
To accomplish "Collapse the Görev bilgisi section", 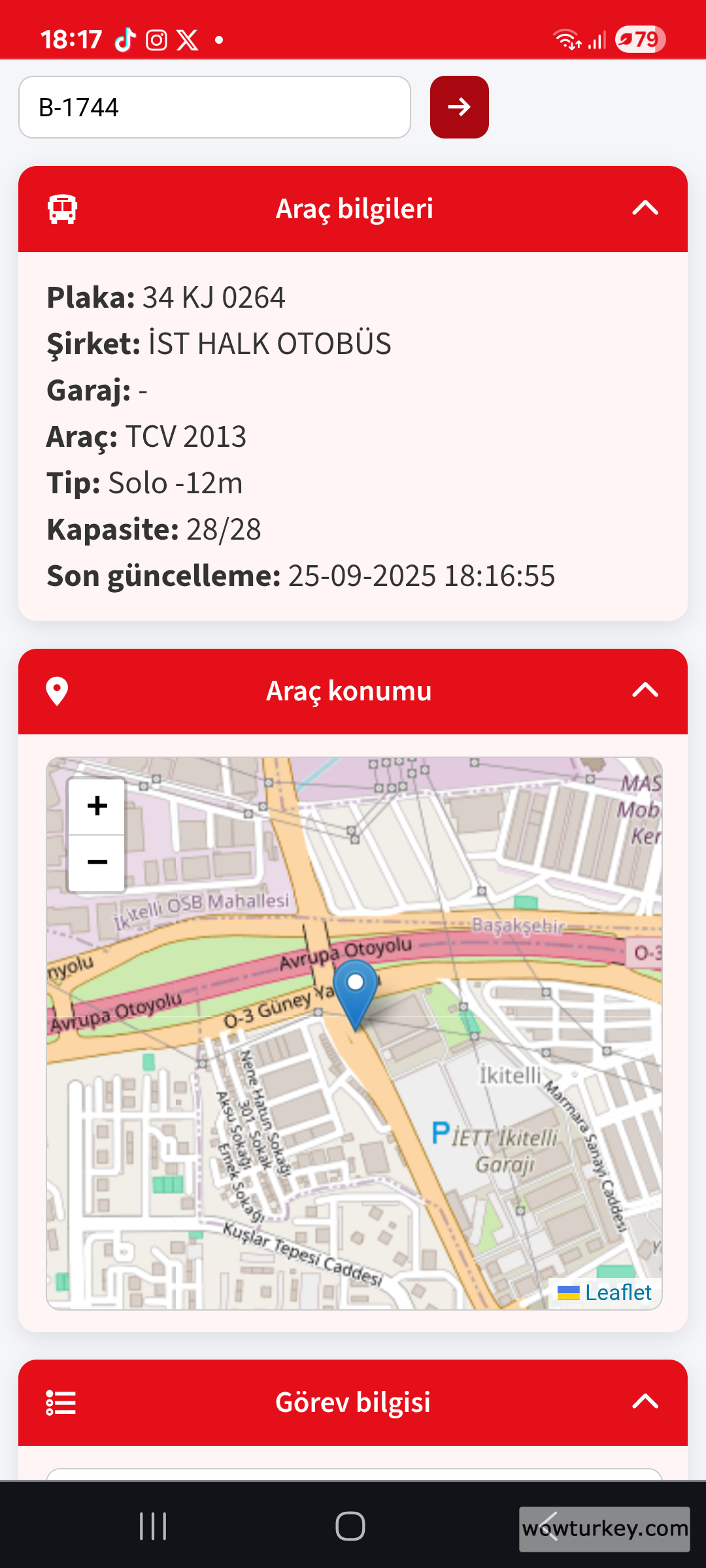I will (x=645, y=1402).
